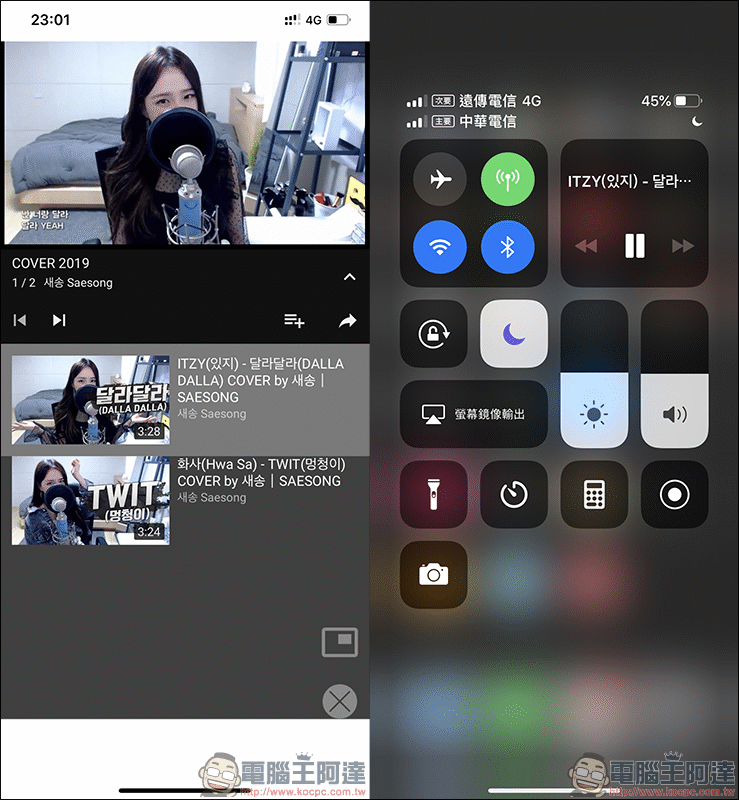This screenshot has height=800, width=739.
Task: Collapse the COVER 2019 playlist panel
Action: coord(349,276)
